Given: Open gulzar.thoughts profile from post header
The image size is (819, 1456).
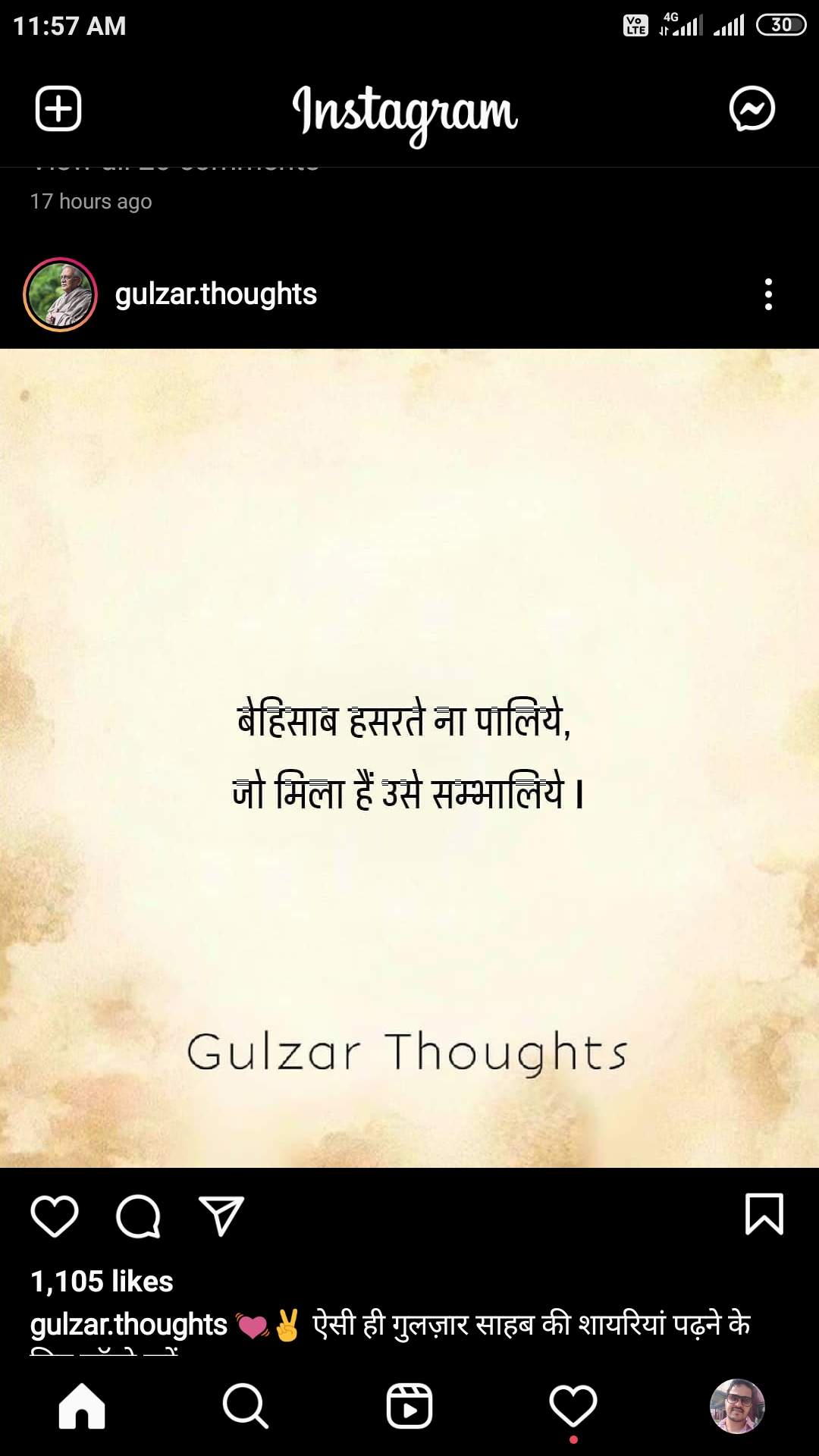Looking at the screenshot, I should coord(215,294).
